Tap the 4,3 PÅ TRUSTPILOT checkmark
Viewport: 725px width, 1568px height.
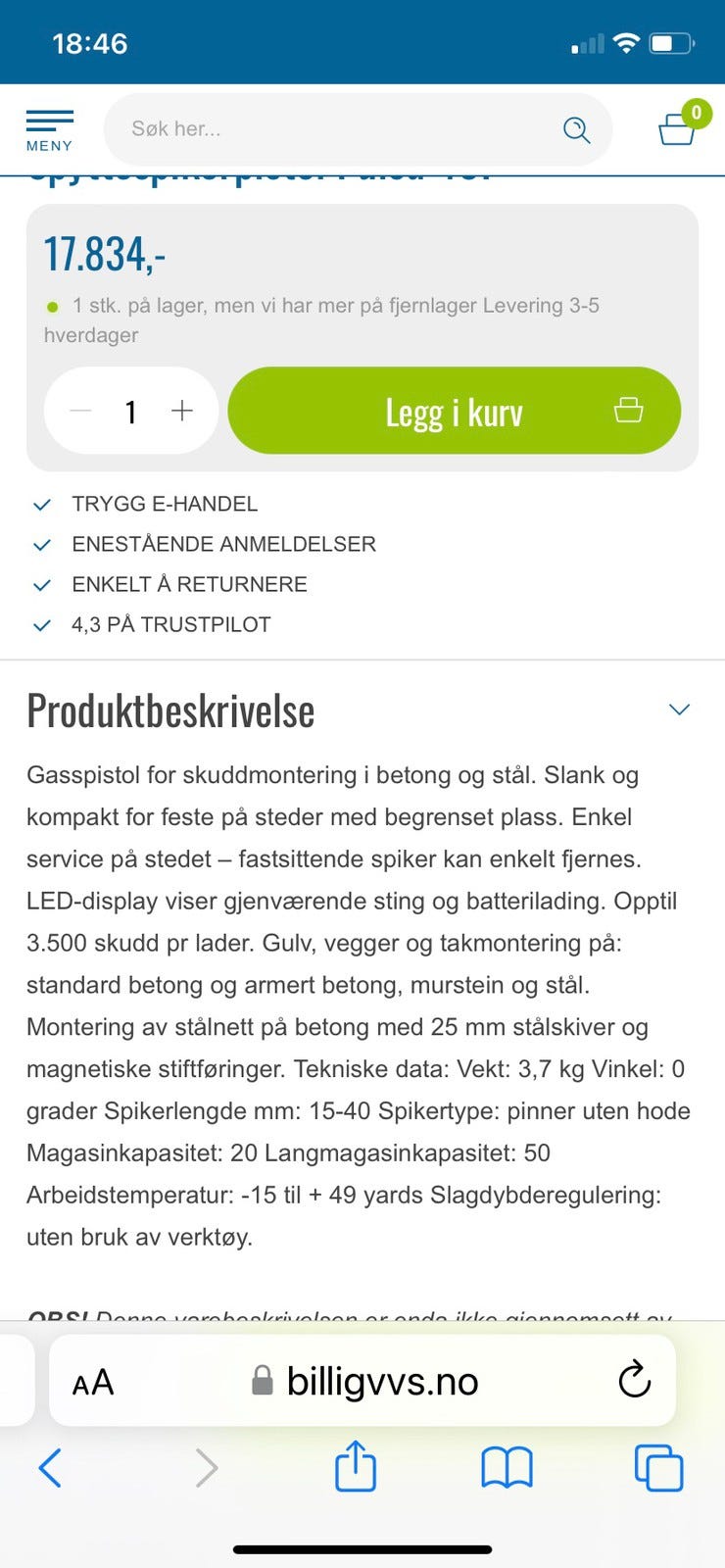click(x=42, y=624)
